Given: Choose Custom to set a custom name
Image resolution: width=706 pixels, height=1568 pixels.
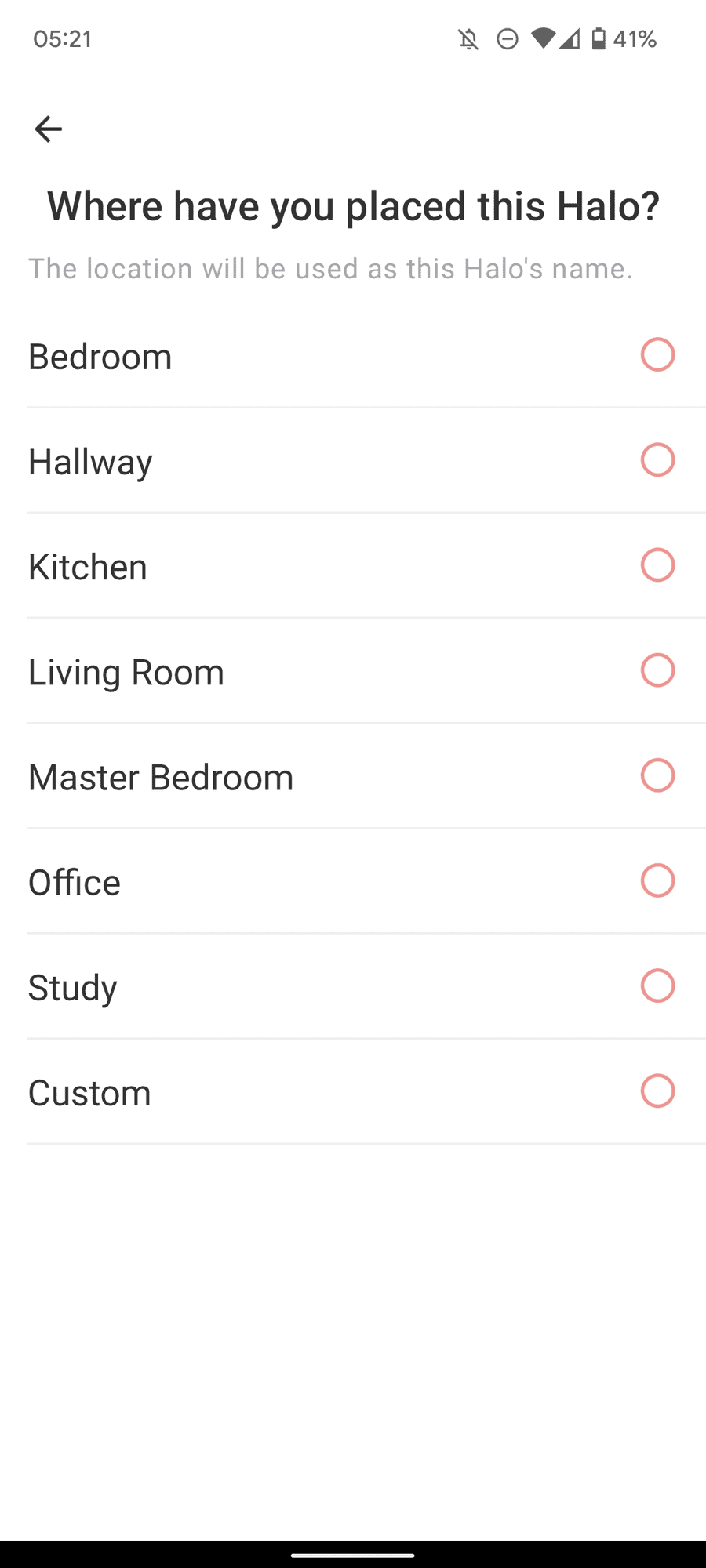Looking at the screenshot, I should (x=657, y=1091).
